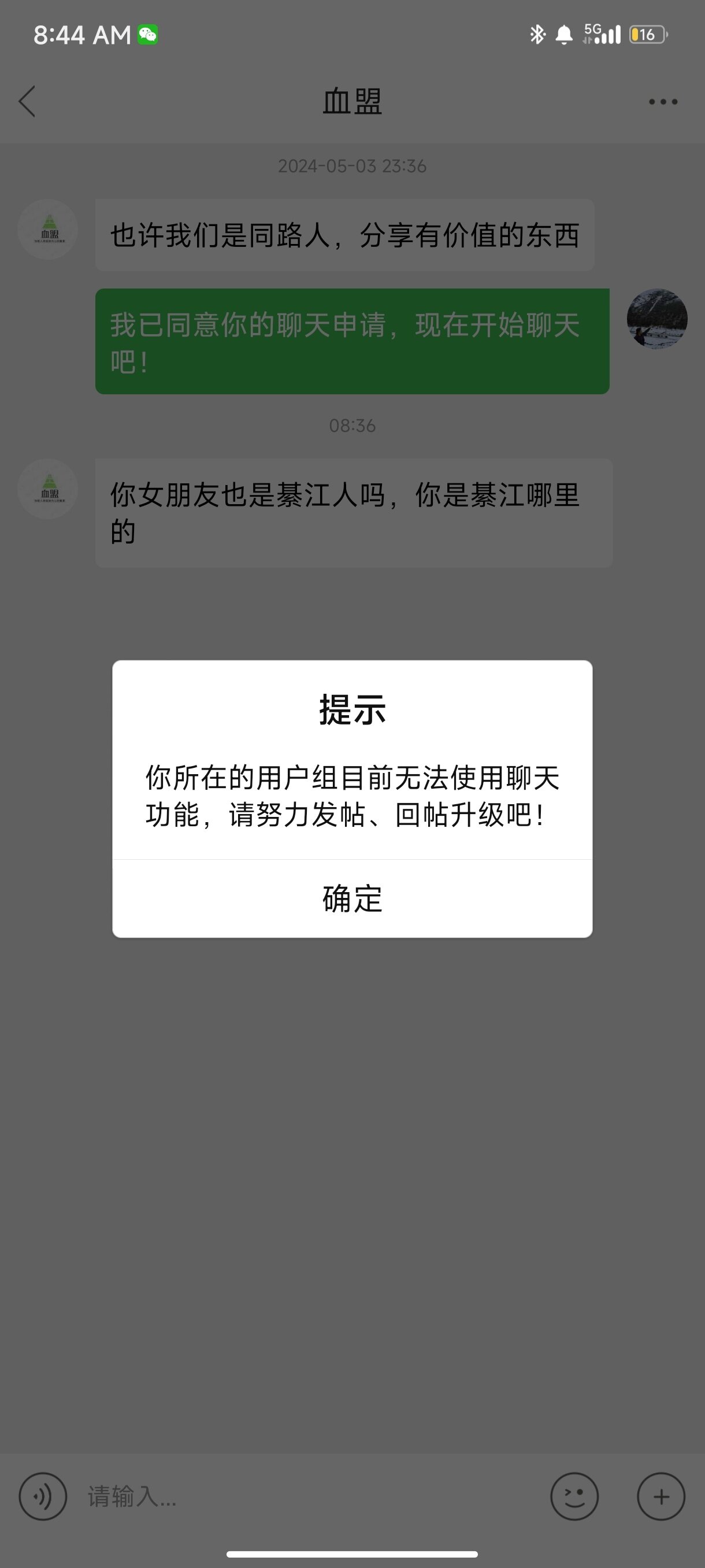The image size is (705, 1568).
Task: Go back from the 血盟 chat
Action: (x=27, y=101)
